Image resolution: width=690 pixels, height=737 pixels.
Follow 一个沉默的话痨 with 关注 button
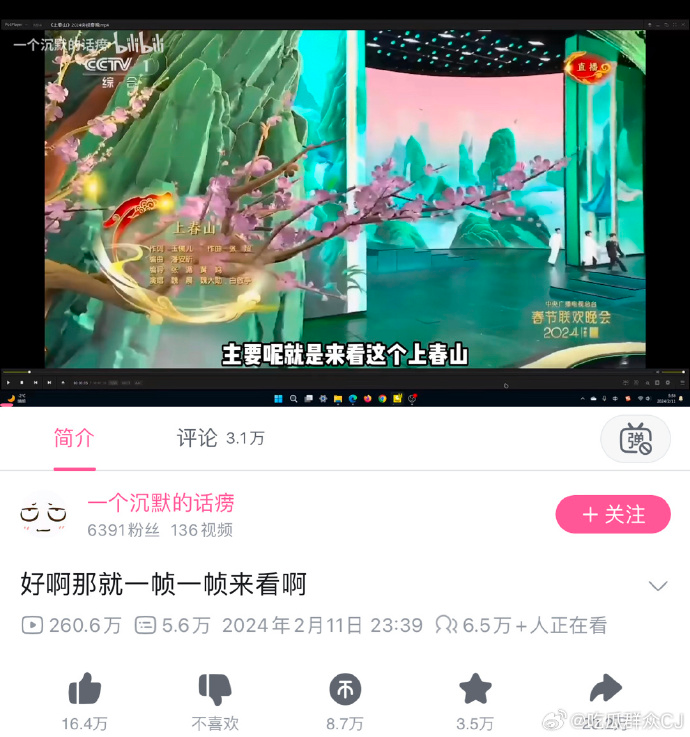click(x=613, y=514)
